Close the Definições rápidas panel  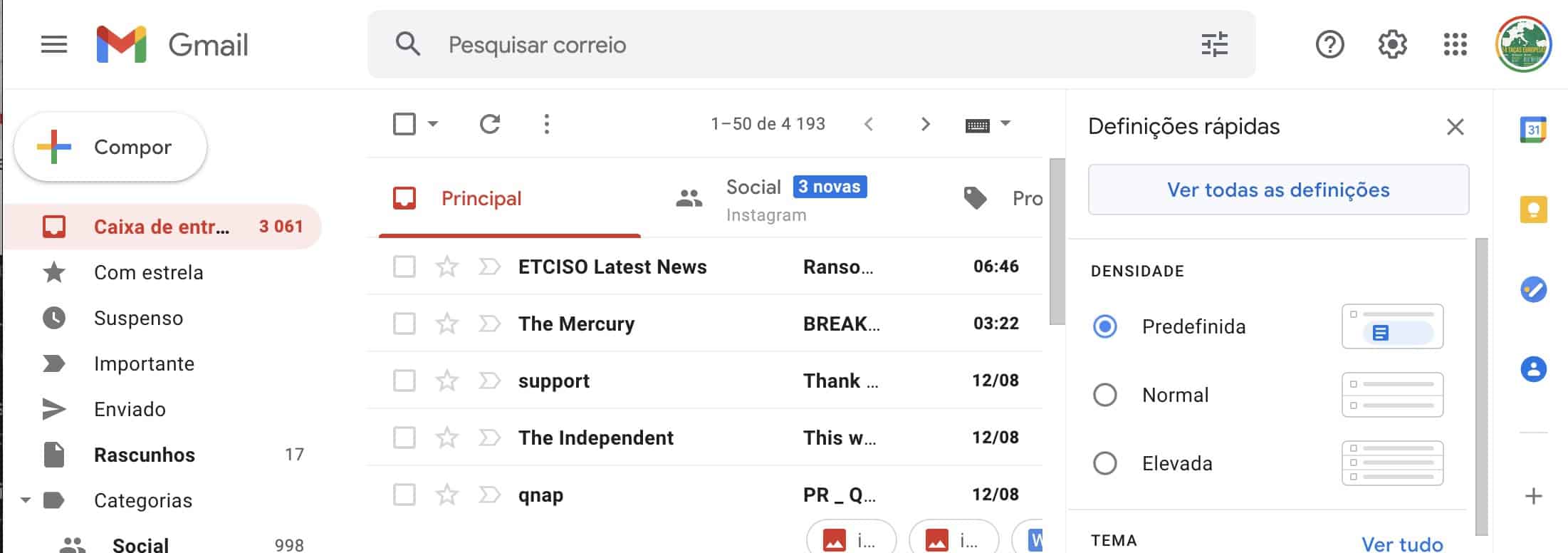coord(1455,127)
